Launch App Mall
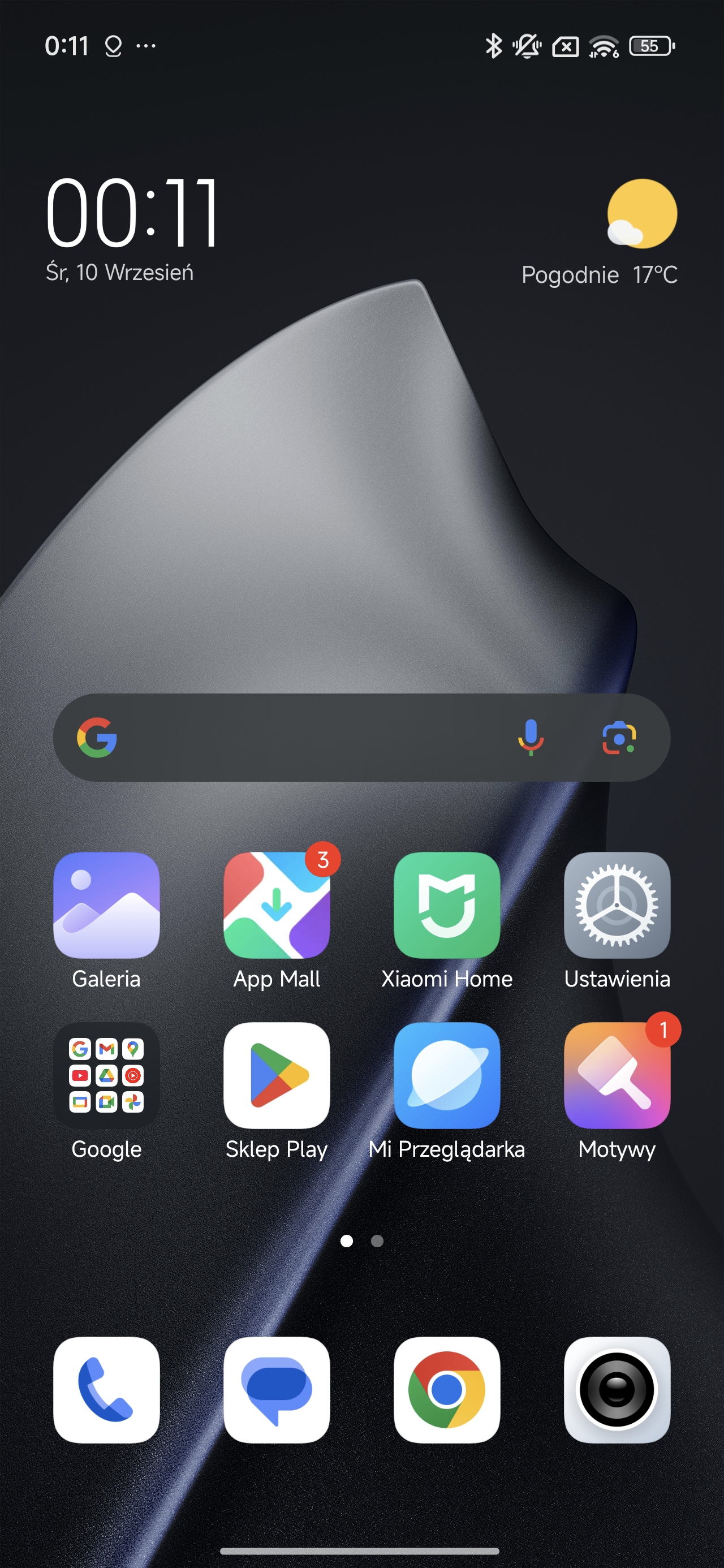The image size is (724, 1568). 277,905
